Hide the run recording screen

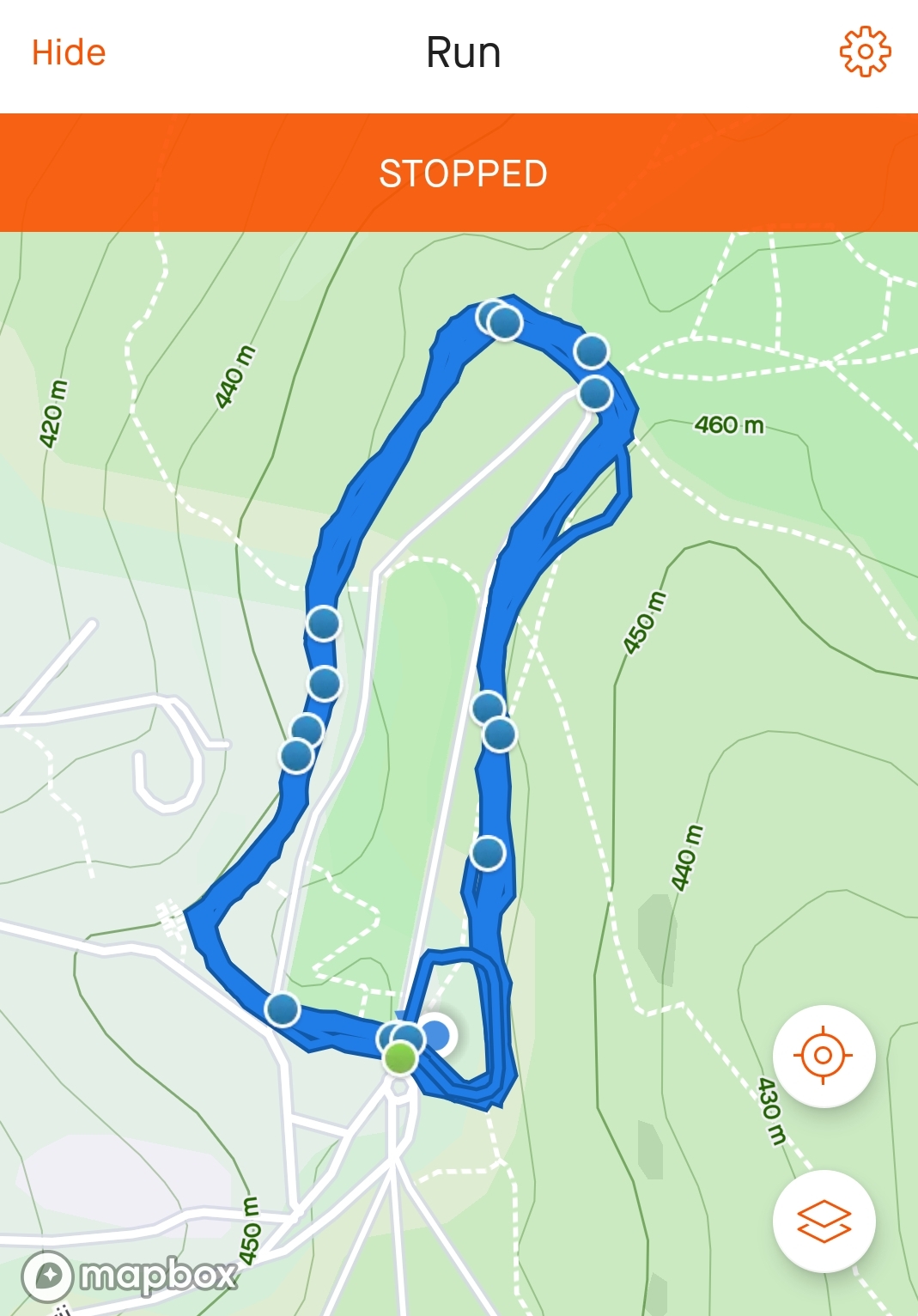(69, 53)
